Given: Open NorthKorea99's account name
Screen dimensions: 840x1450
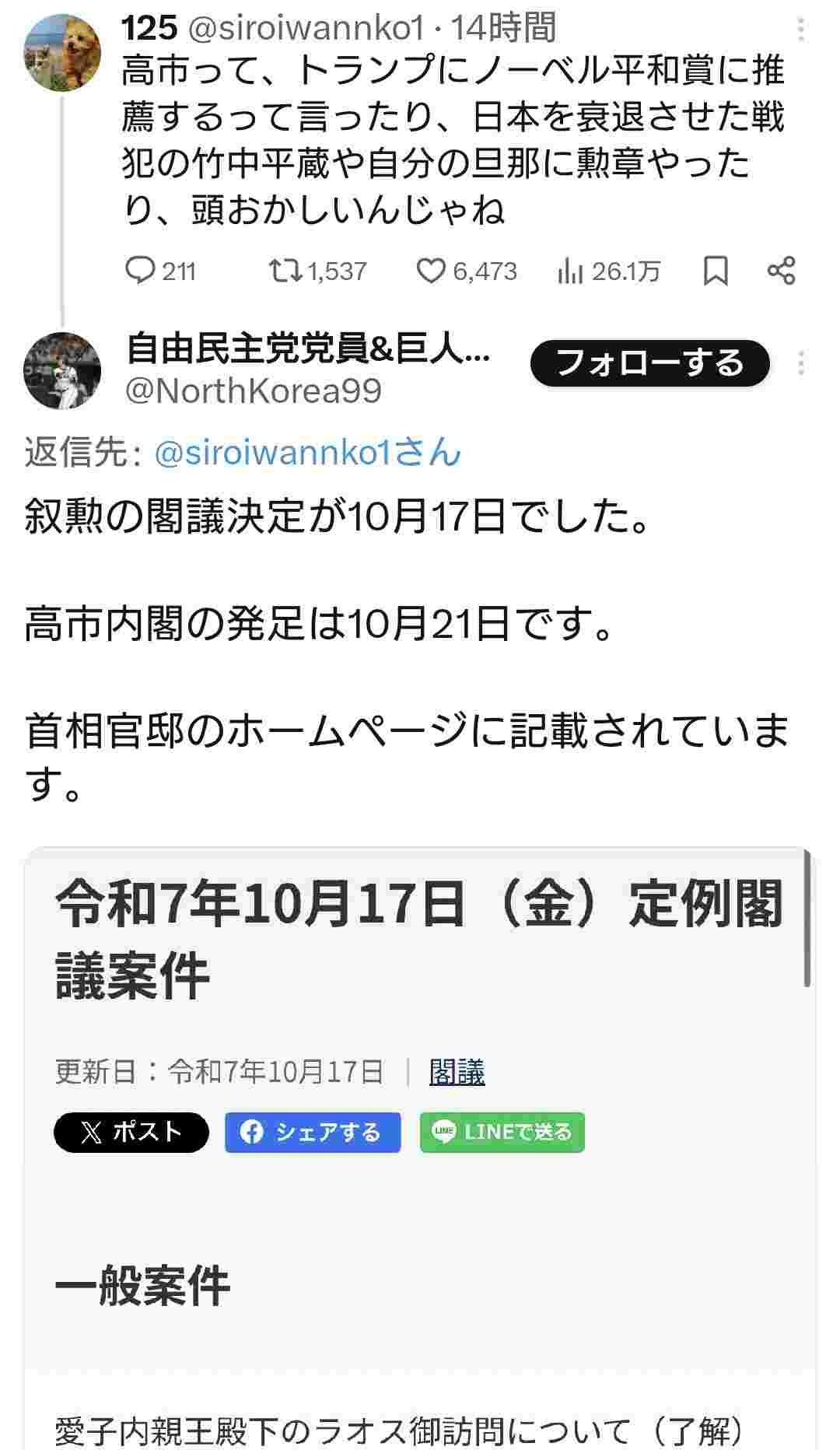Looking at the screenshot, I should (308, 348).
